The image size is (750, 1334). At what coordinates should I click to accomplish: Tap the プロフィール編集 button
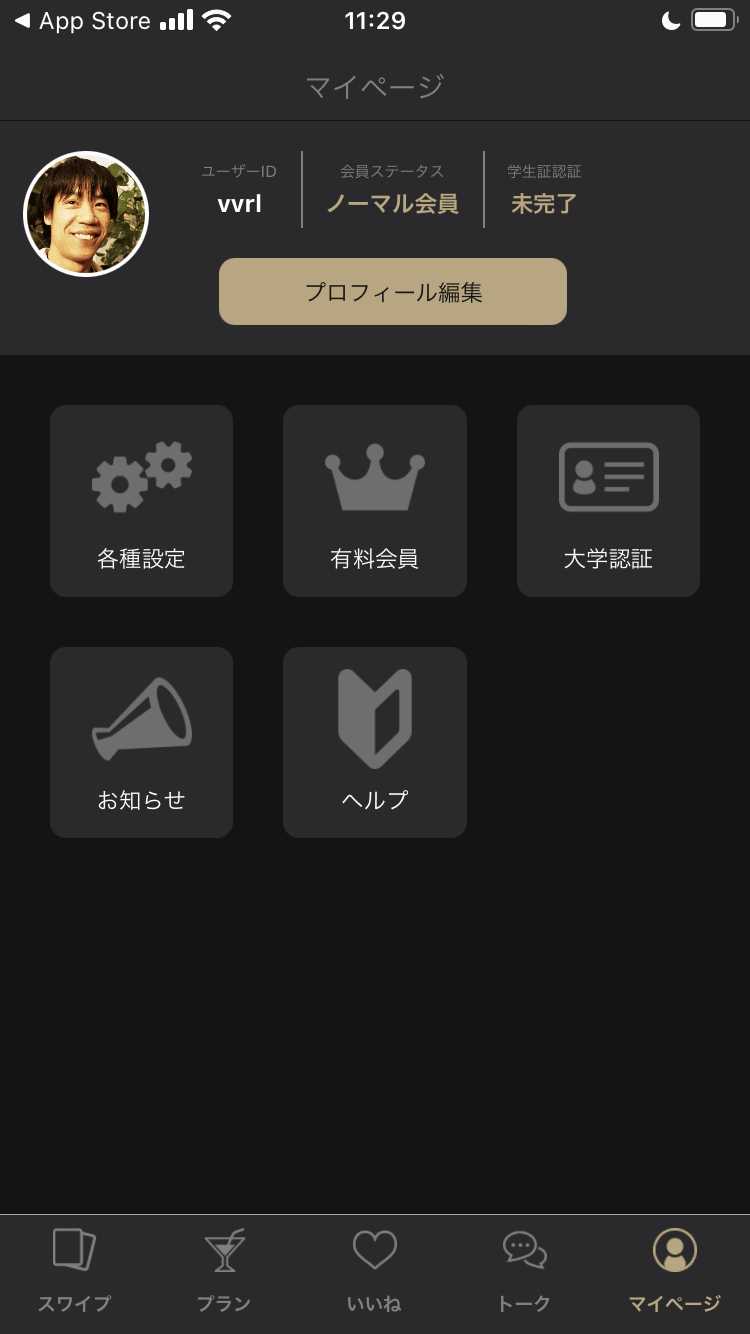[x=392, y=291]
